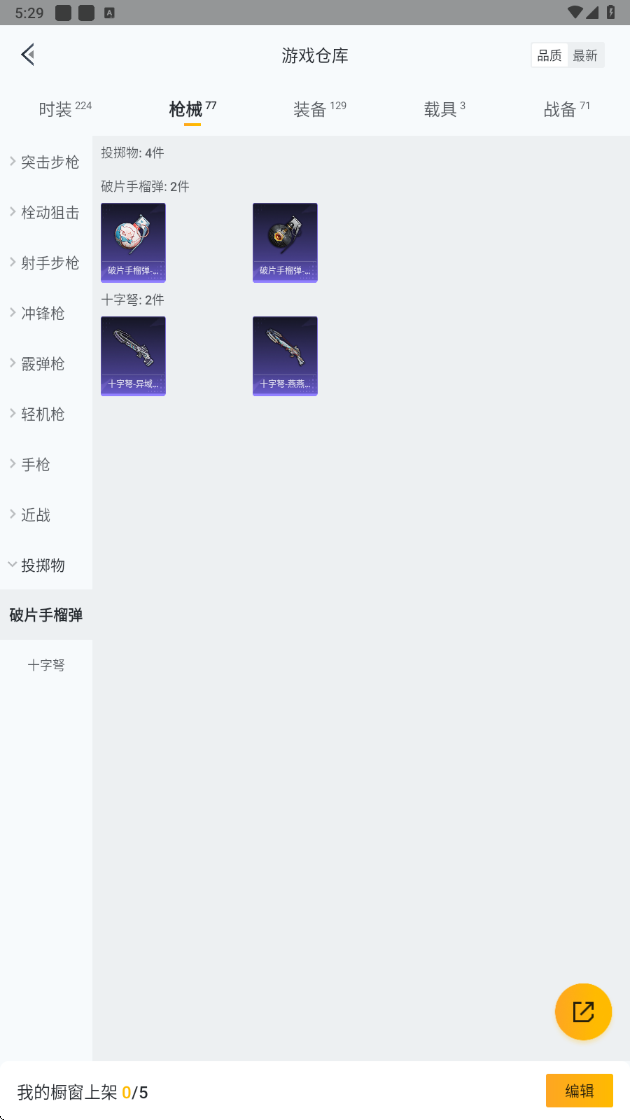The image size is (630, 1120).
Task: Open the 十字弩-异域 skin card
Action: click(133, 356)
